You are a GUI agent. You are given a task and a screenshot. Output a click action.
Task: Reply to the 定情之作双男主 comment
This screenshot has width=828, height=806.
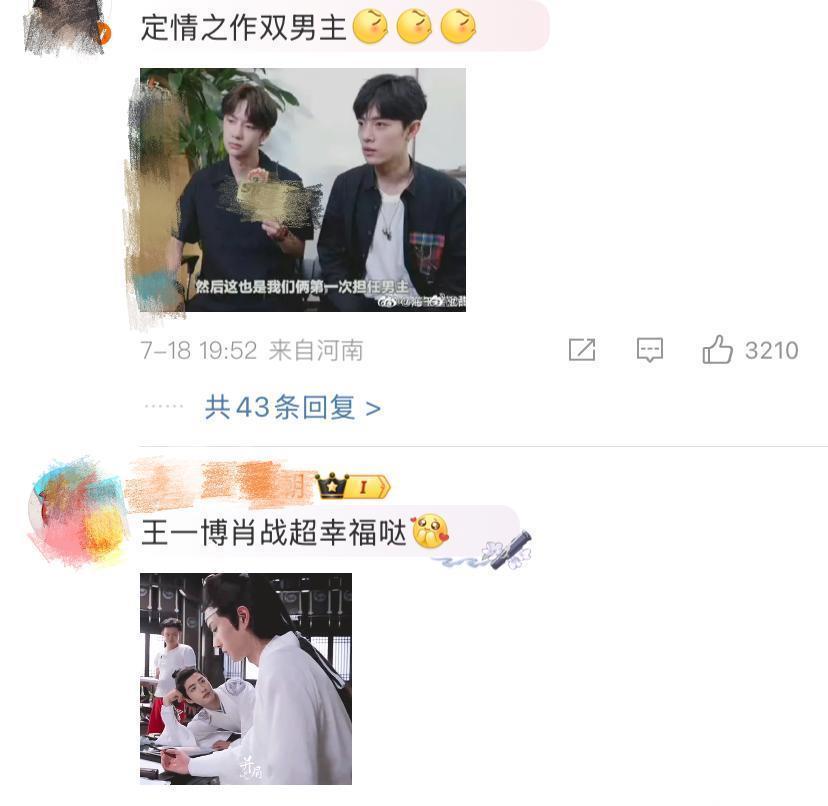click(650, 350)
